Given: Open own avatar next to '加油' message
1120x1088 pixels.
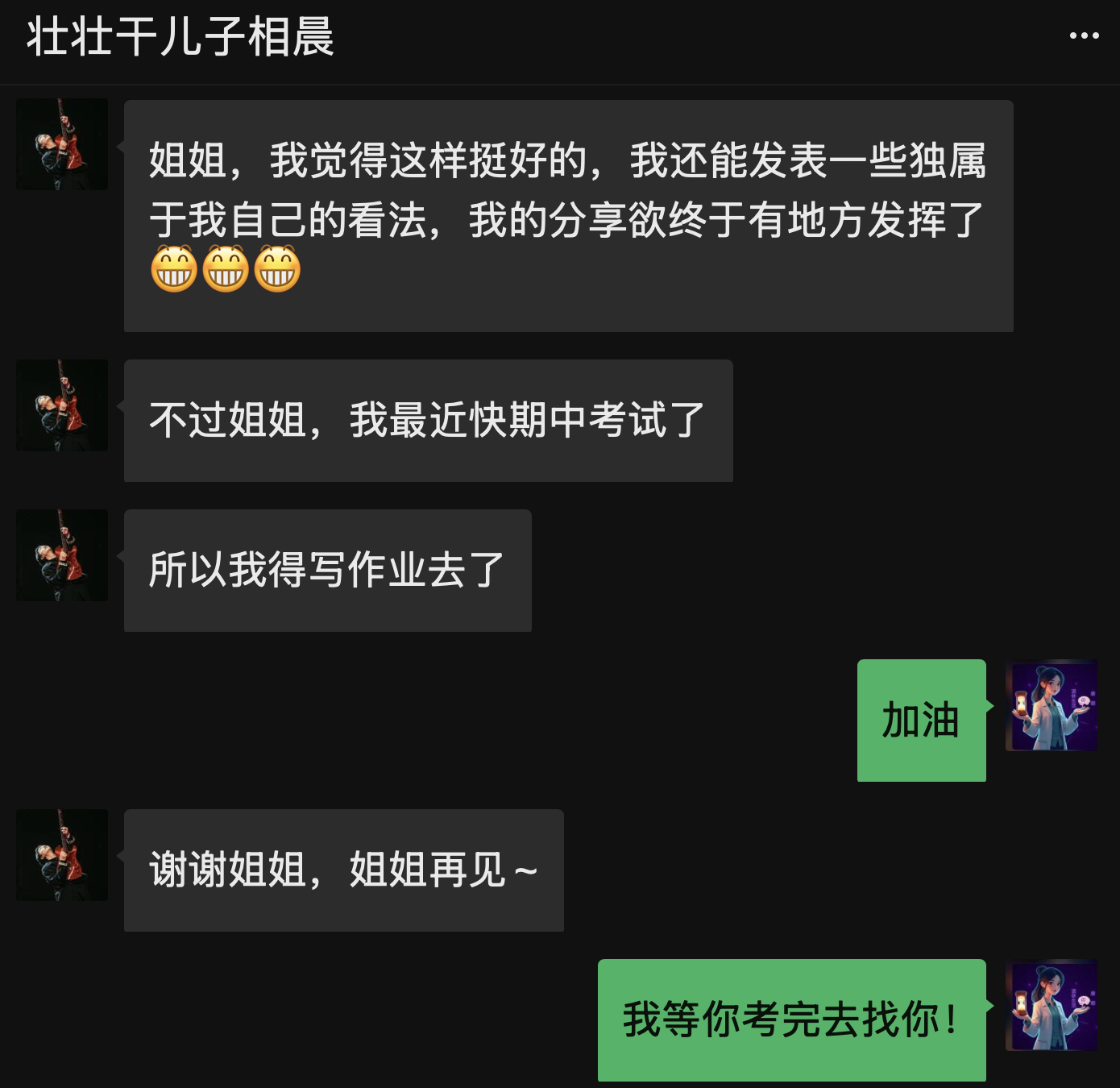Looking at the screenshot, I should click(x=1052, y=706).
